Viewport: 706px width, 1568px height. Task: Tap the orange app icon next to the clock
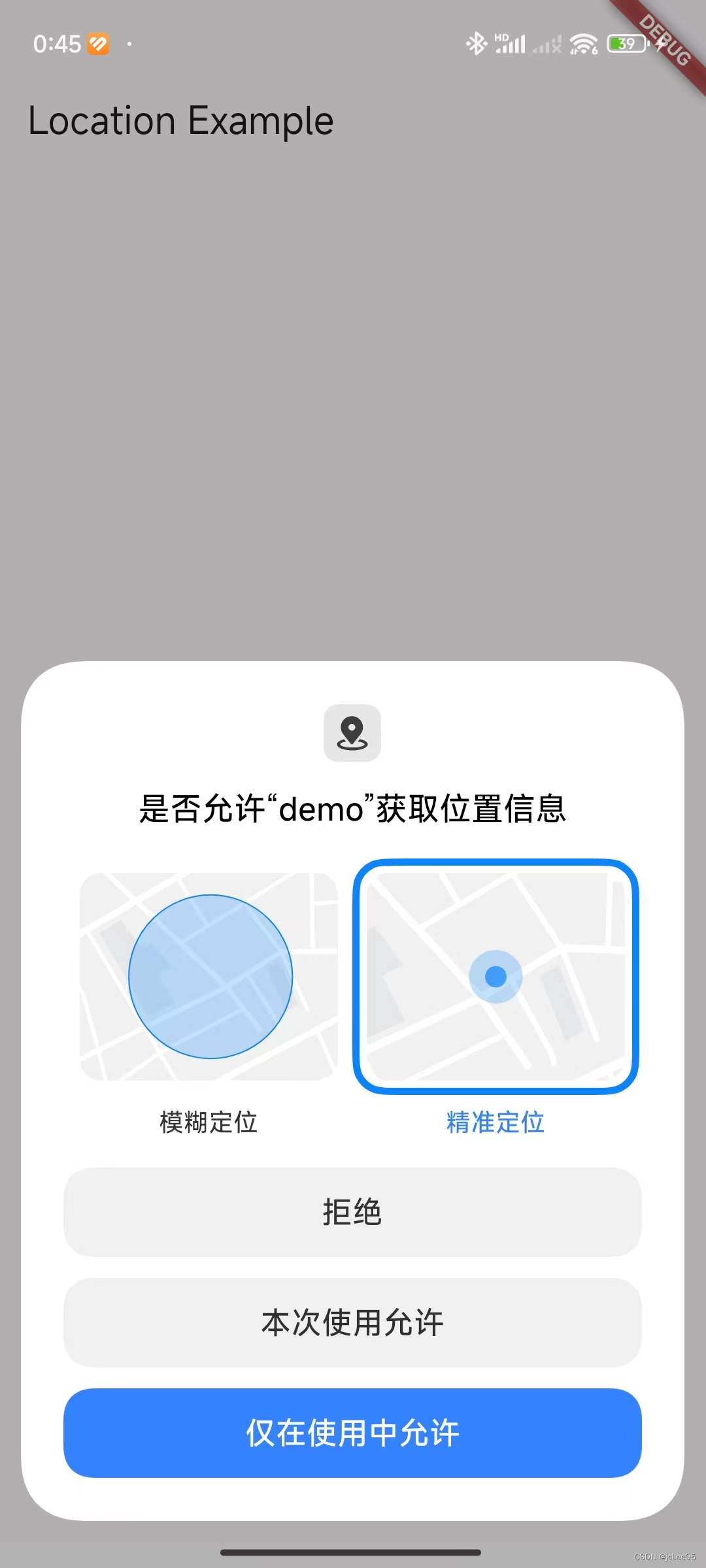tap(98, 44)
